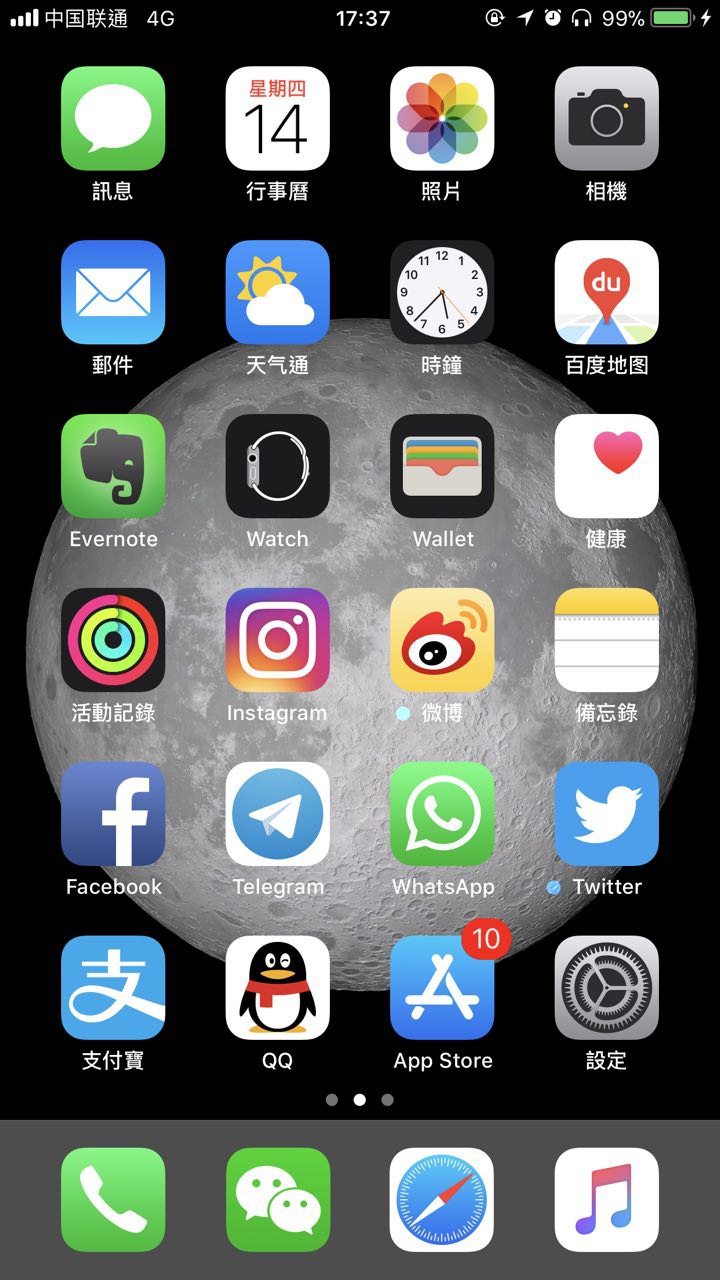Launch Safari from the dock
The height and width of the screenshot is (1280, 720).
click(442, 1199)
